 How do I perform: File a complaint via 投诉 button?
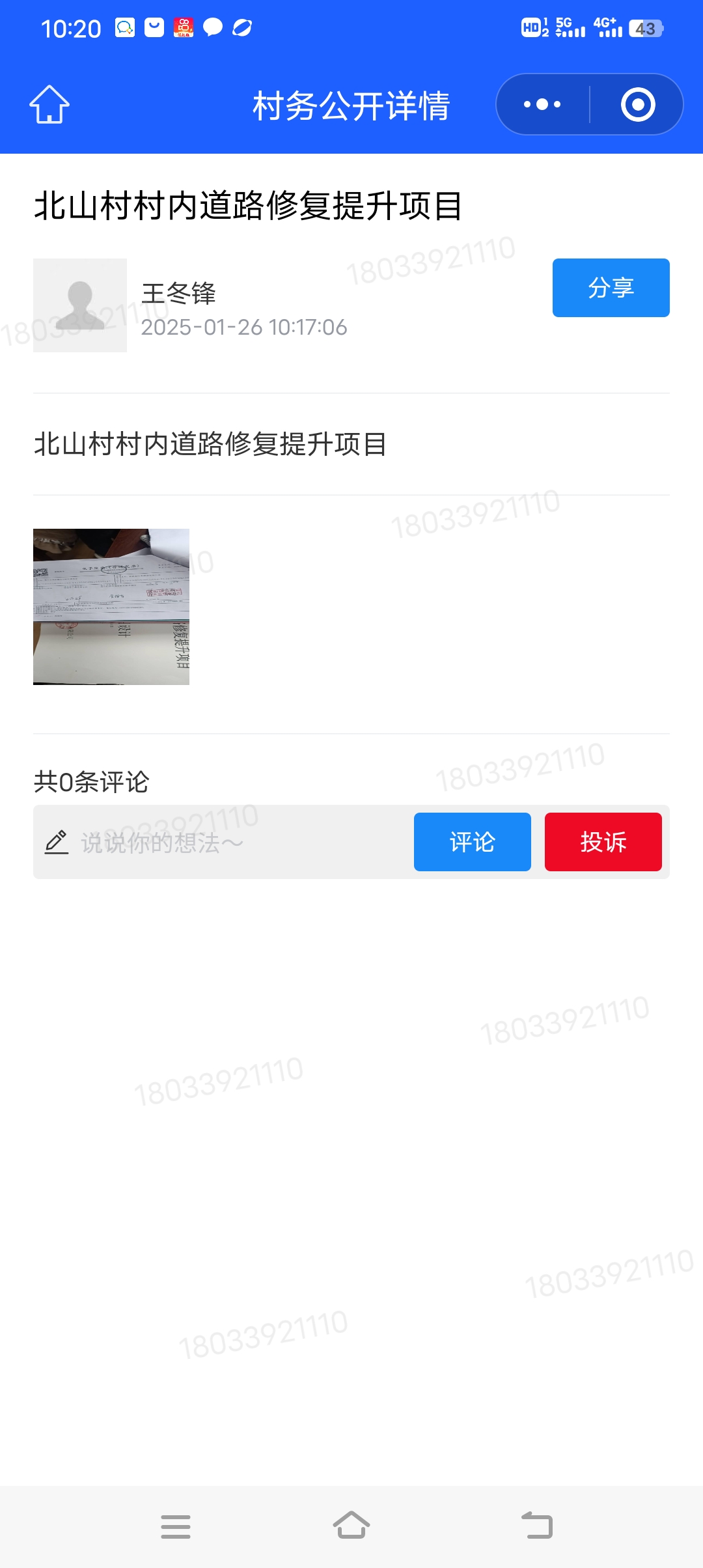pyautogui.click(x=603, y=842)
